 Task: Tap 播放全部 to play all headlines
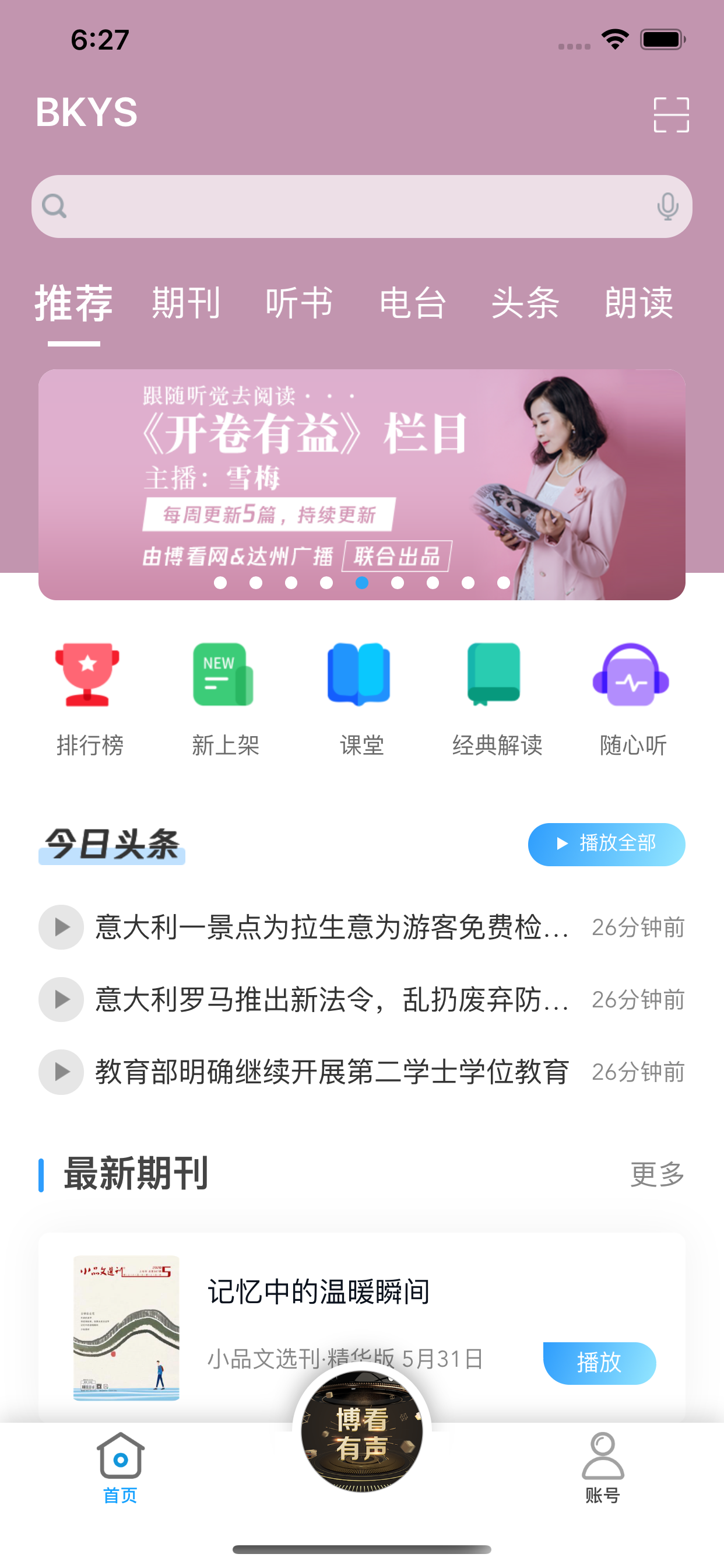click(606, 844)
